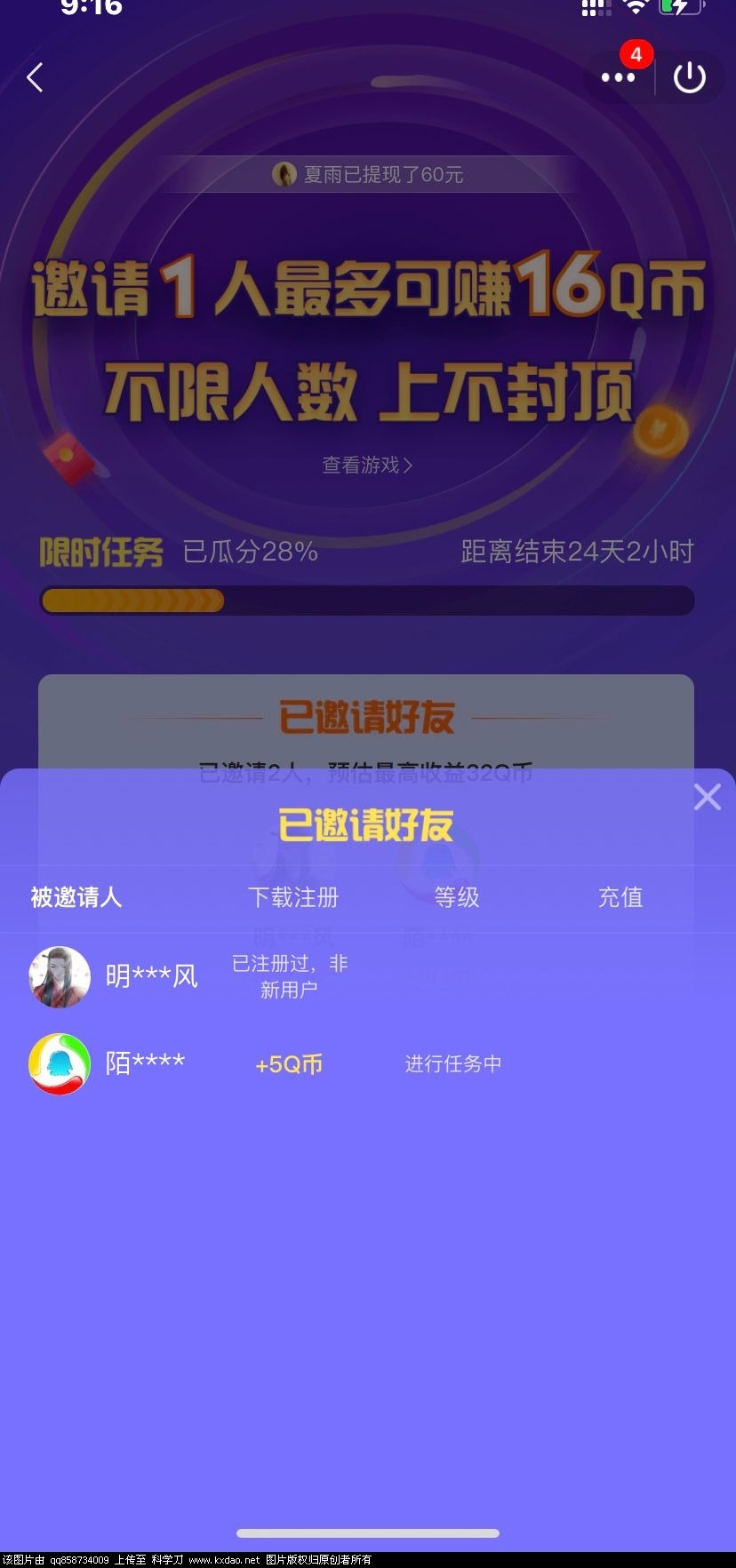Image resolution: width=736 pixels, height=1568 pixels.
Task: Open the 查看游戏 link
Action: [367, 465]
